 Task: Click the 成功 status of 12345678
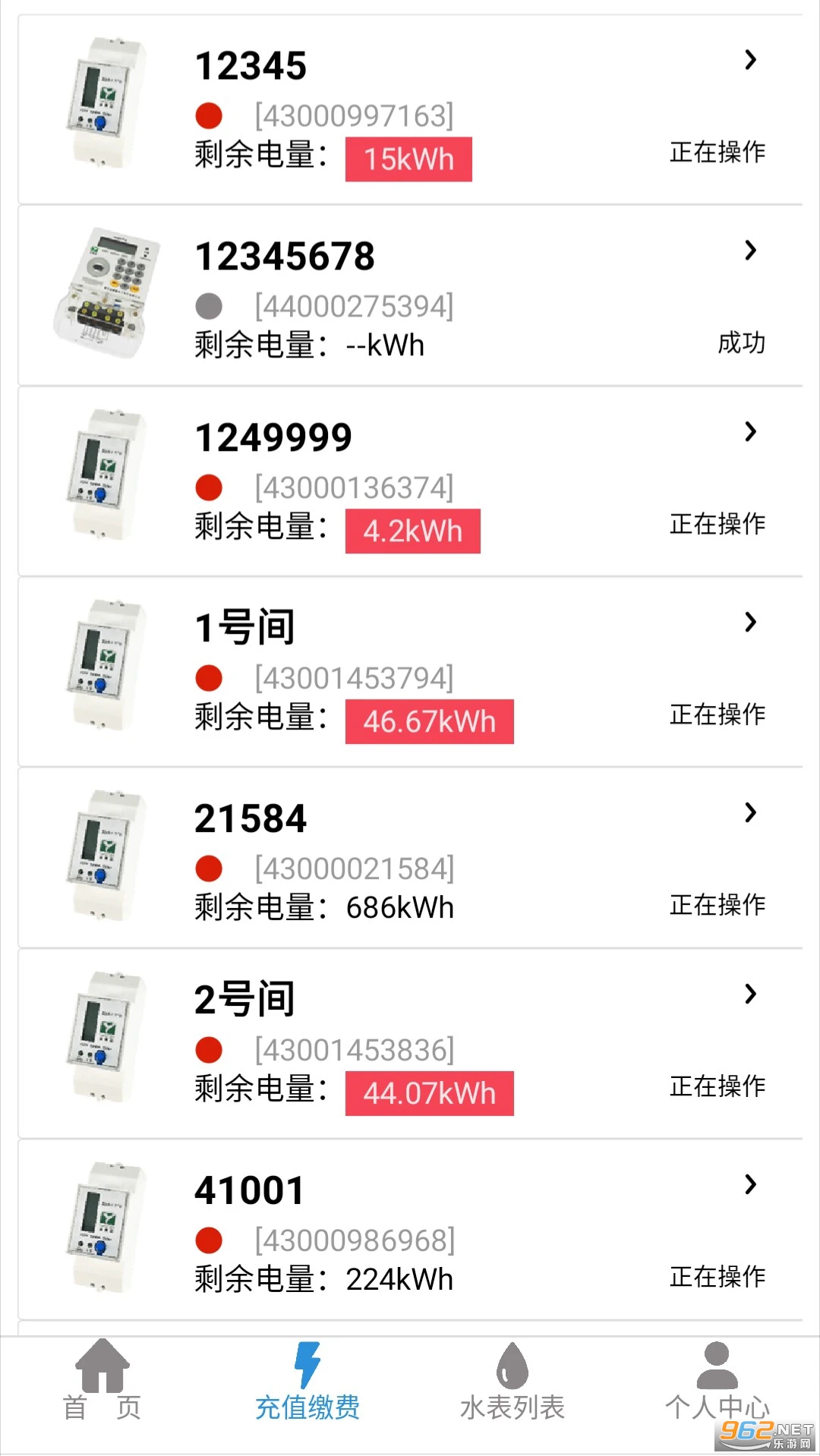(742, 343)
